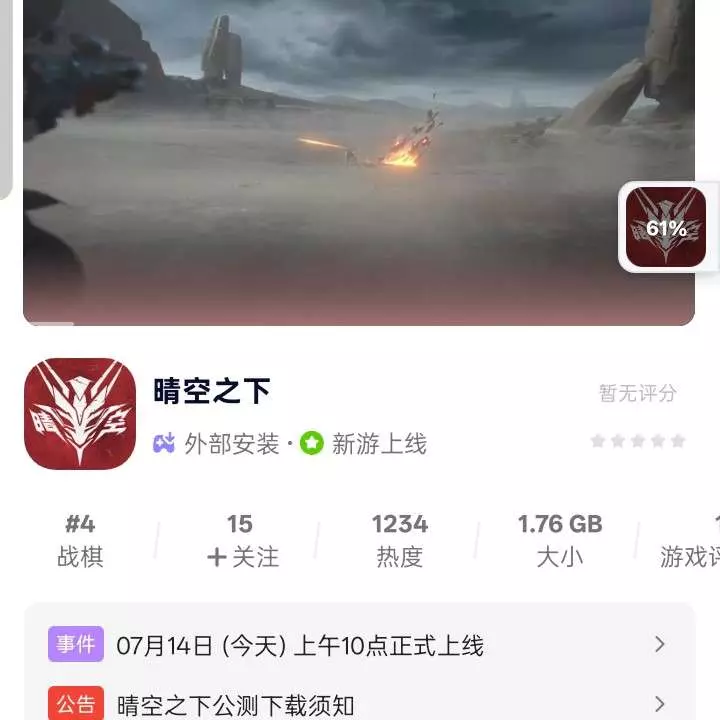Follow the game via +关注
The image size is (720, 720).
240,541
